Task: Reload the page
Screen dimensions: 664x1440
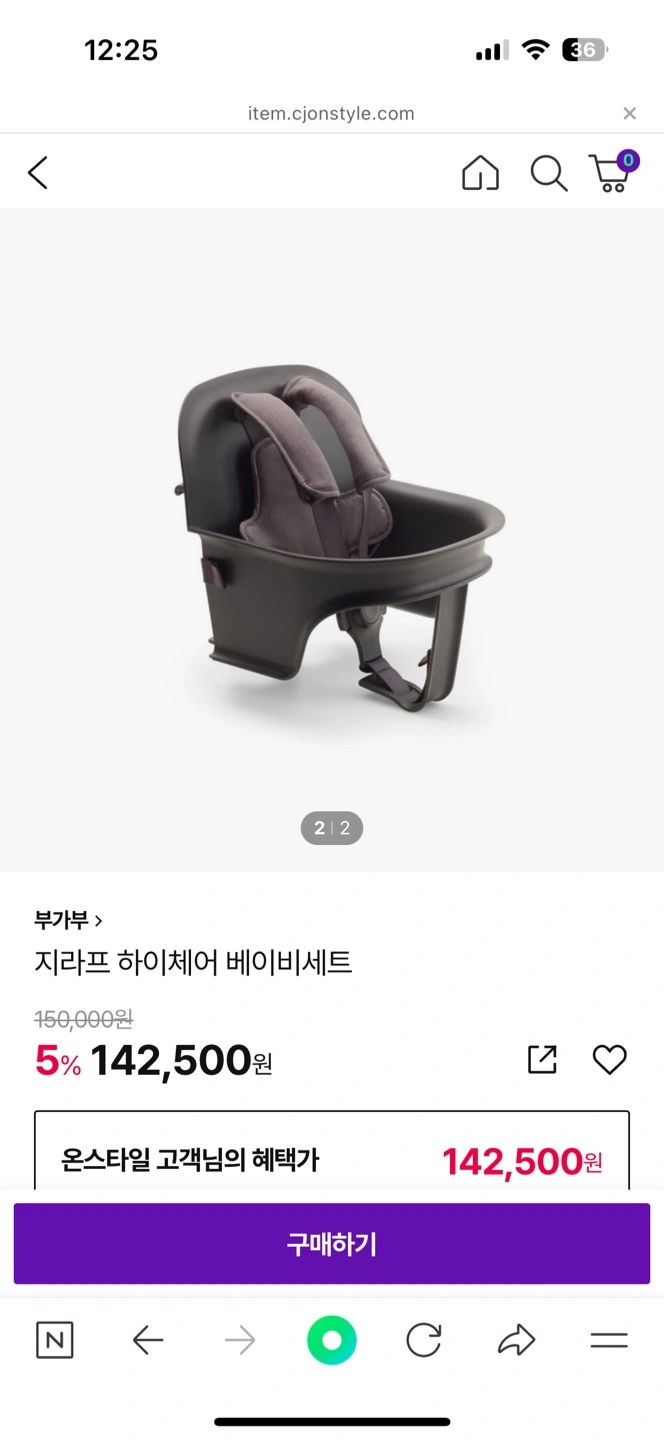Action: [424, 1340]
